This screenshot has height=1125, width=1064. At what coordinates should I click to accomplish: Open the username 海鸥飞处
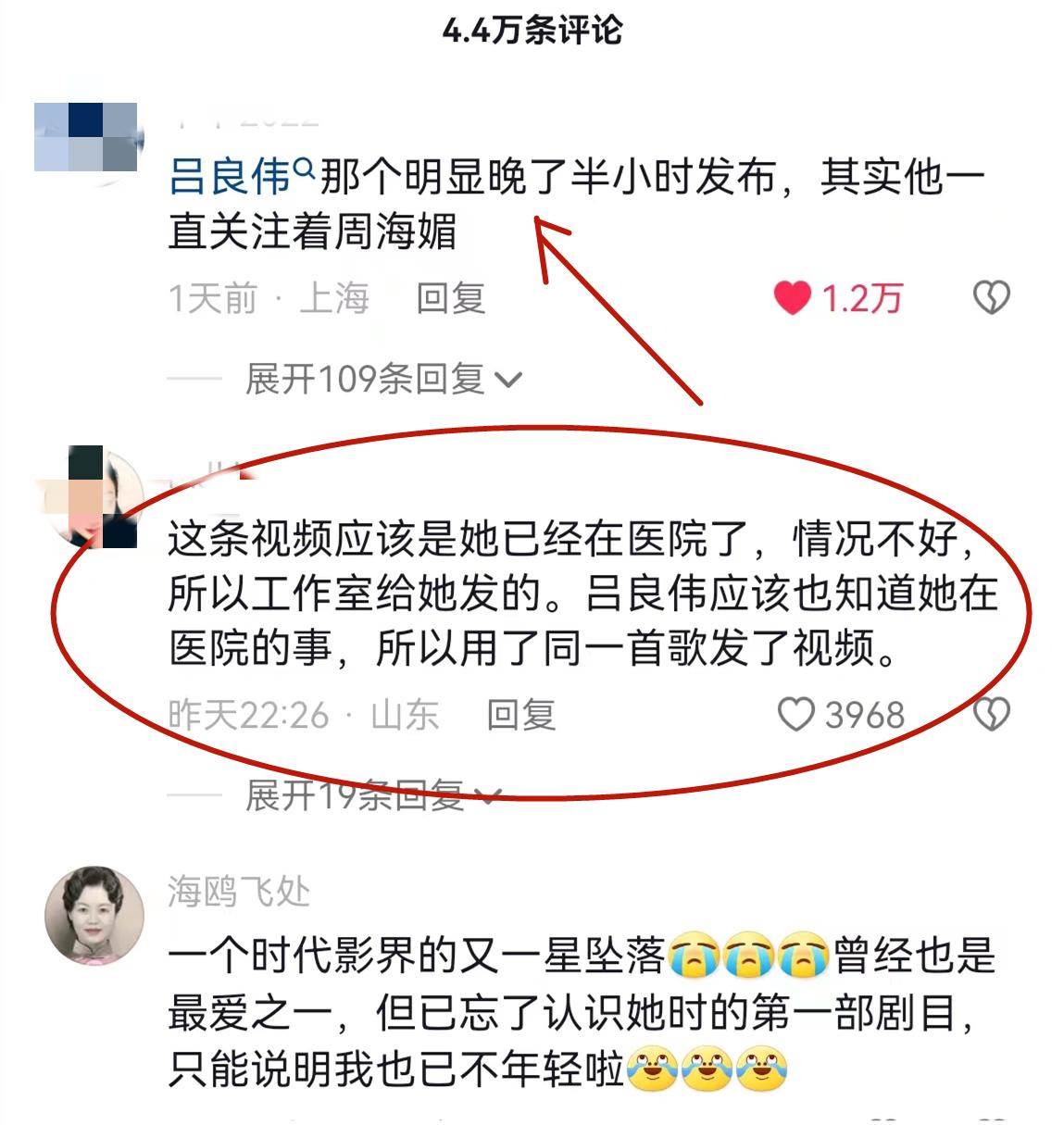click(x=238, y=892)
